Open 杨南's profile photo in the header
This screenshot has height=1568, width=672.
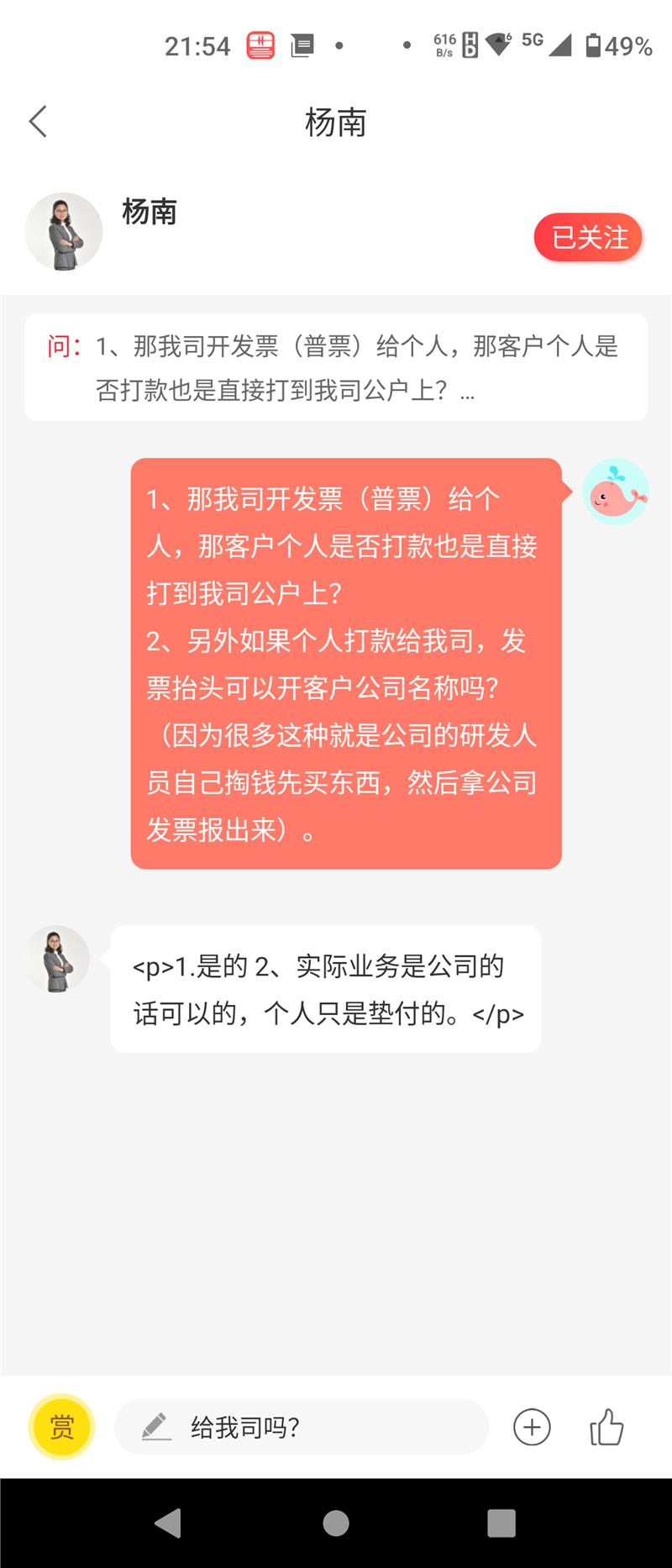pos(64,232)
